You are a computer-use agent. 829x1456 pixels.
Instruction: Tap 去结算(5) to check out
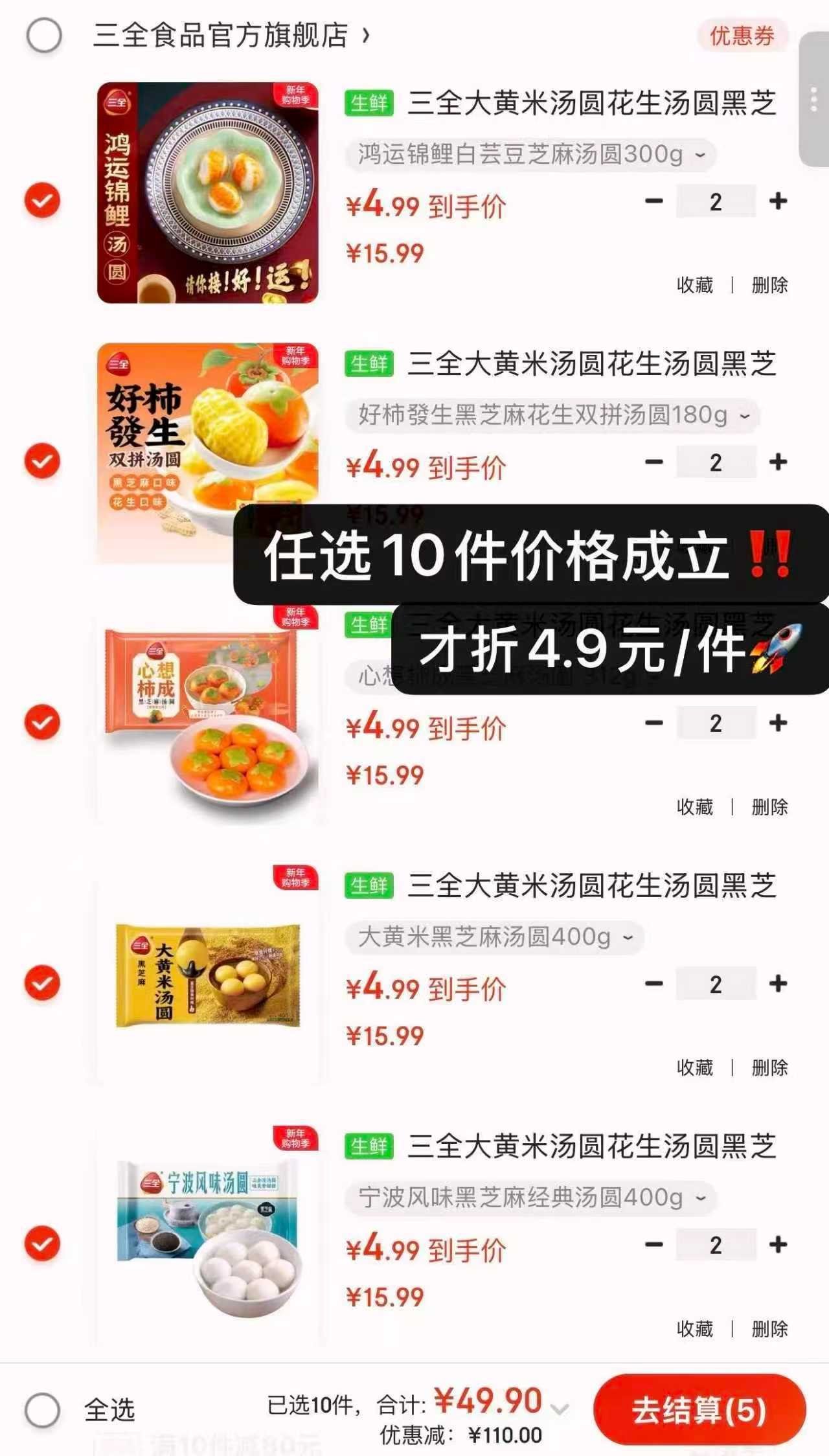click(x=699, y=1410)
